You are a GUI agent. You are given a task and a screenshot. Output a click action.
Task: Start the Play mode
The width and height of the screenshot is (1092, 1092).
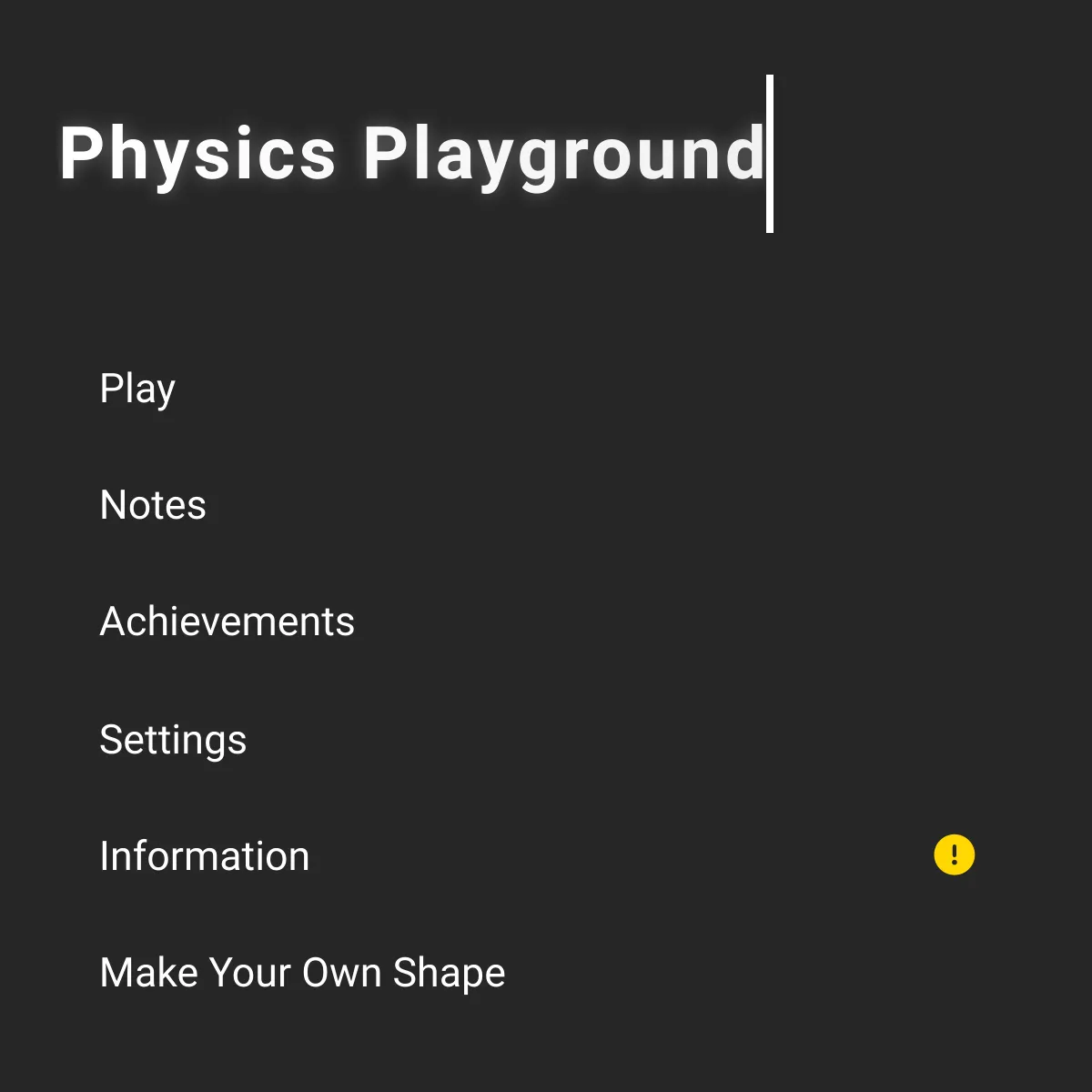(x=137, y=389)
